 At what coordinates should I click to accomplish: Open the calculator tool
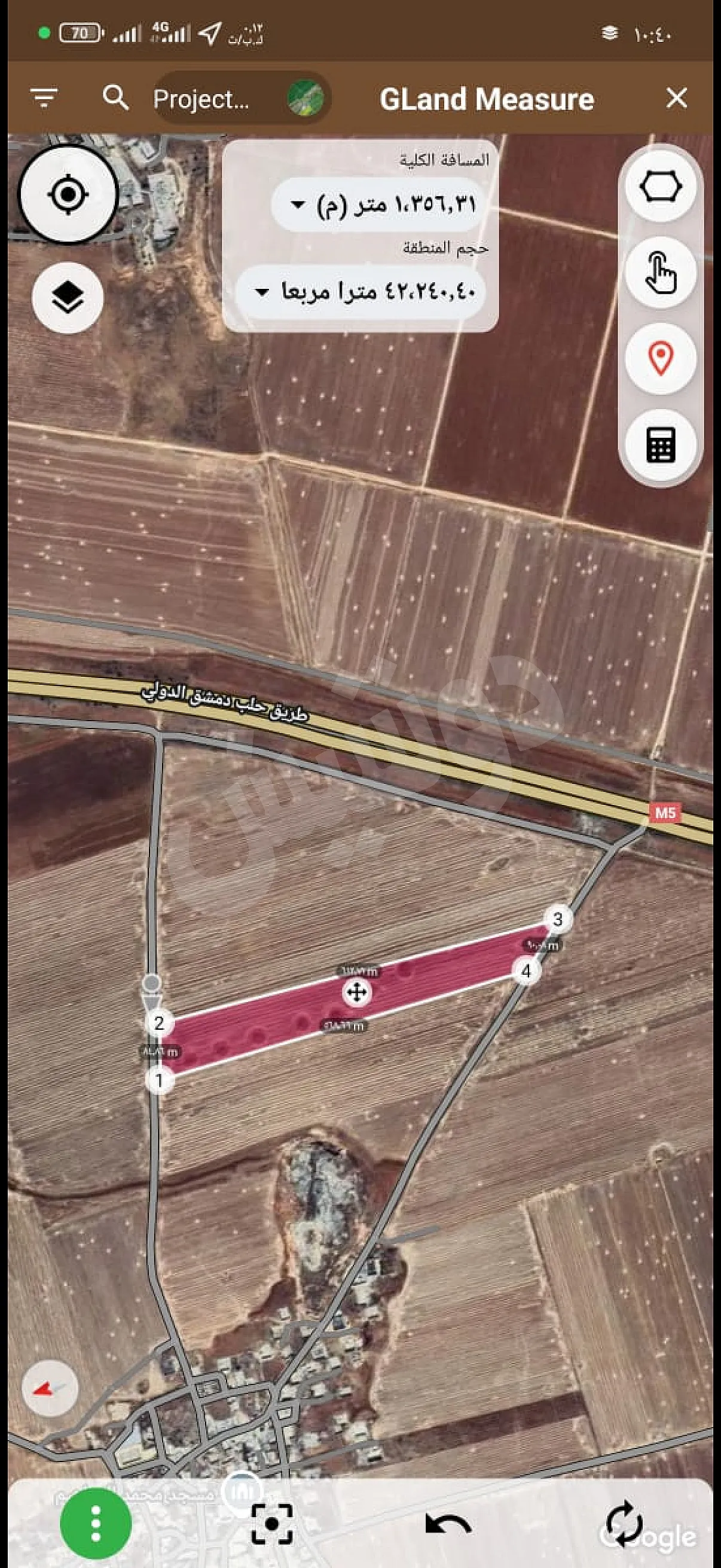[660, 444]
